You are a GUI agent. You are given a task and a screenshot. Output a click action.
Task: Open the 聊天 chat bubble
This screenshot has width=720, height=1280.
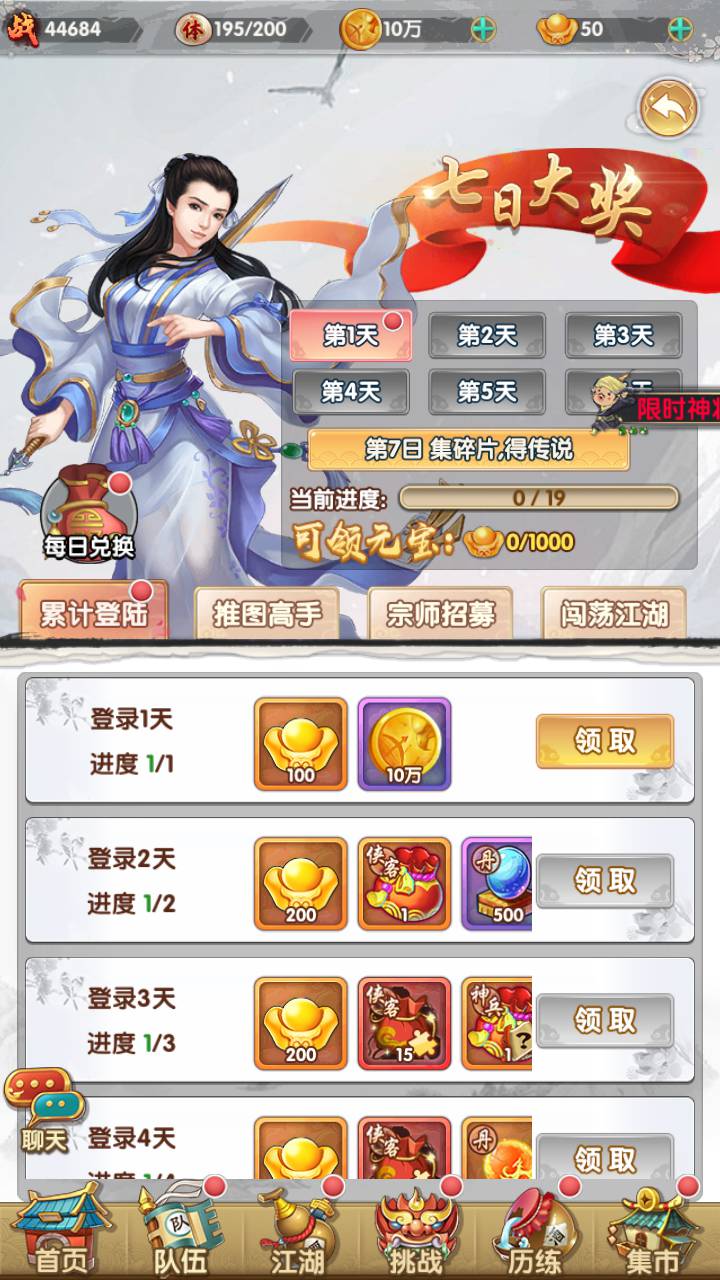(x=44, y=1113)
